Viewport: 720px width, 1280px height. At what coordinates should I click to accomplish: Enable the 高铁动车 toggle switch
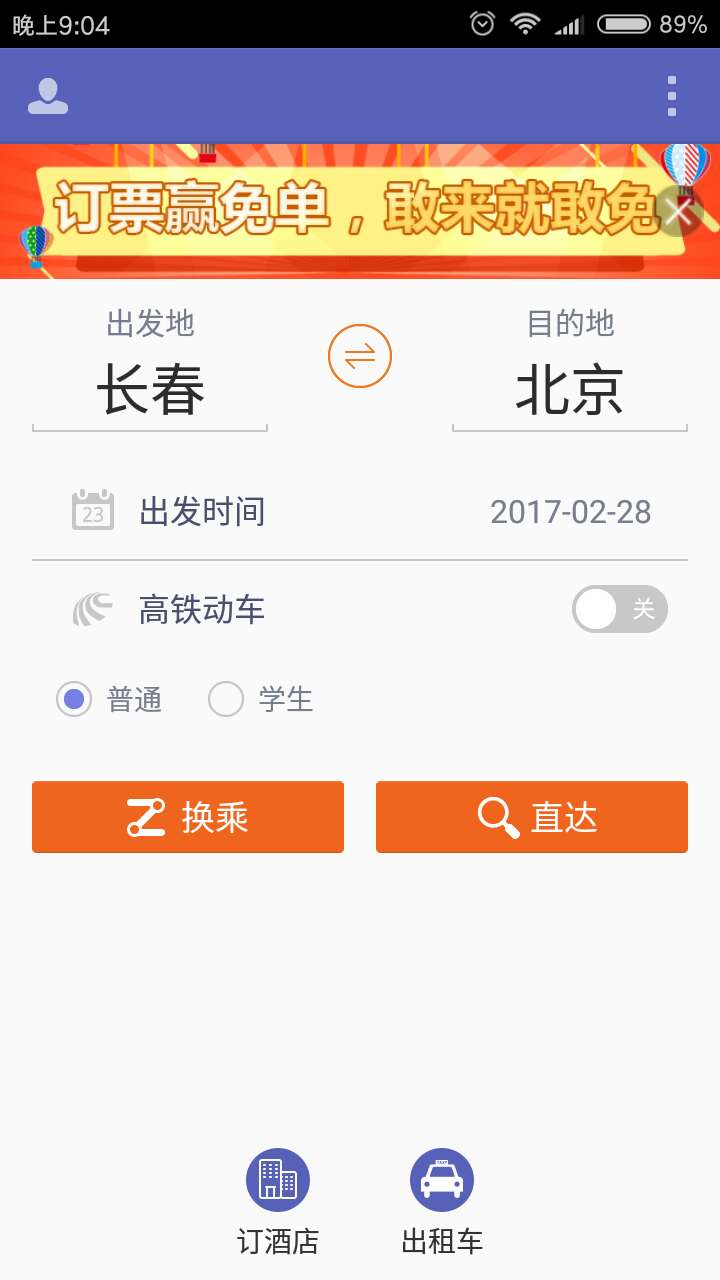click(x=619, y=609)
